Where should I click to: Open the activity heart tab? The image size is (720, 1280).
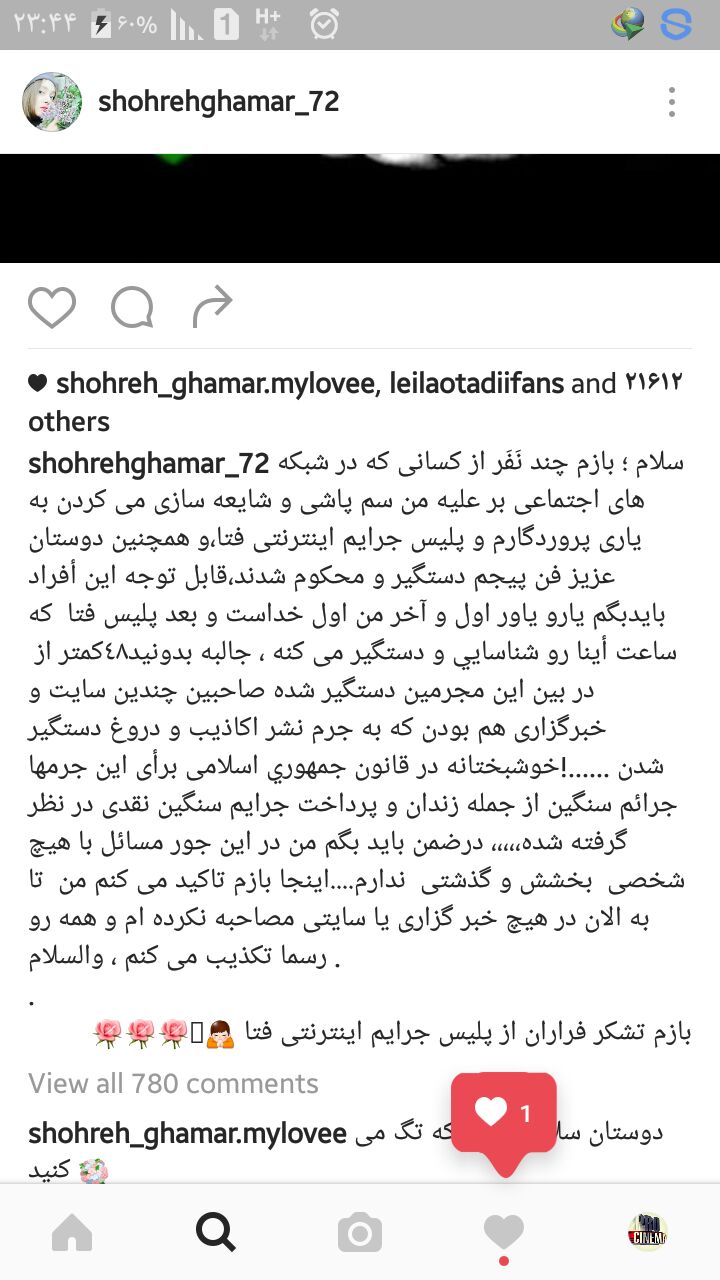(x=504, y=1233)
